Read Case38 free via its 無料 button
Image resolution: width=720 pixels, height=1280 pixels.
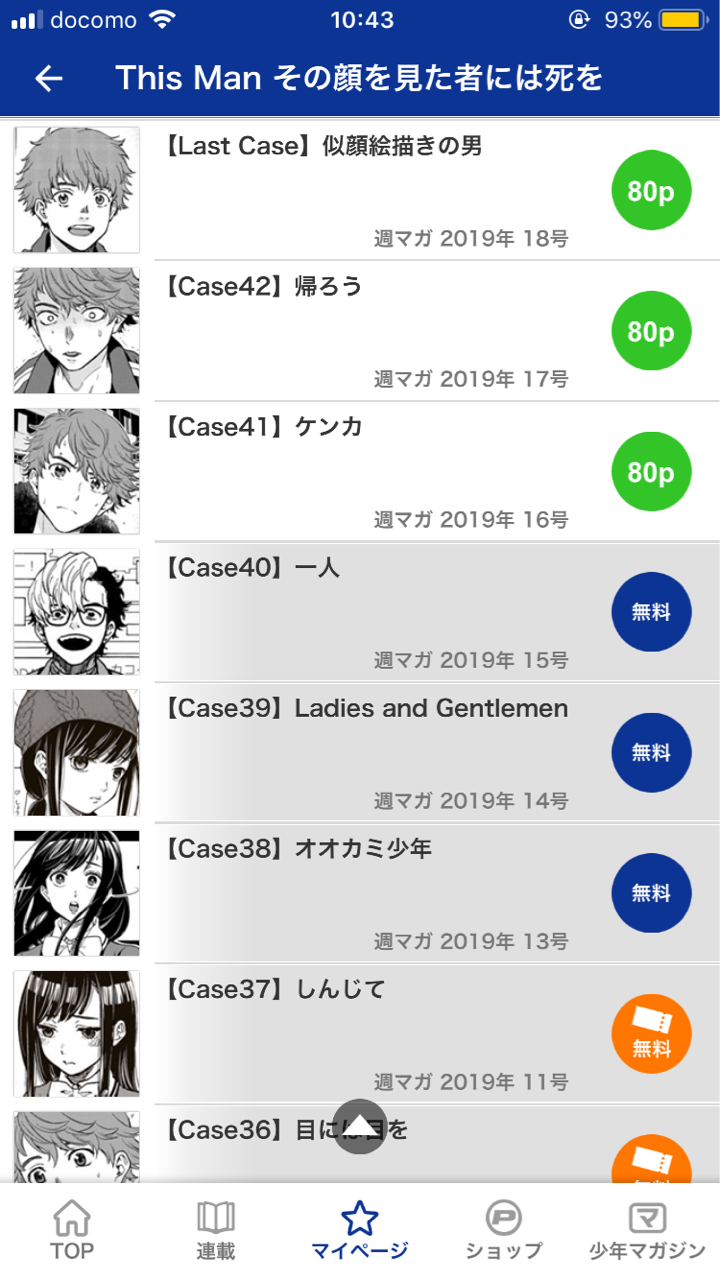pos(651,893)
